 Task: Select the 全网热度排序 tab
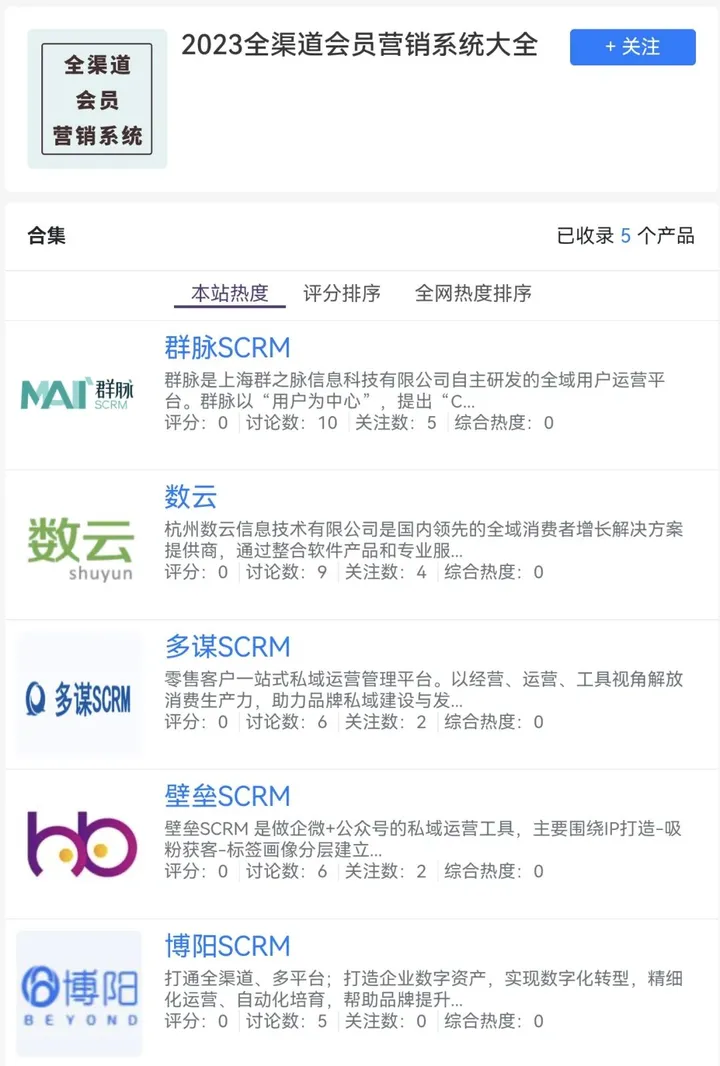coord(473,294)
